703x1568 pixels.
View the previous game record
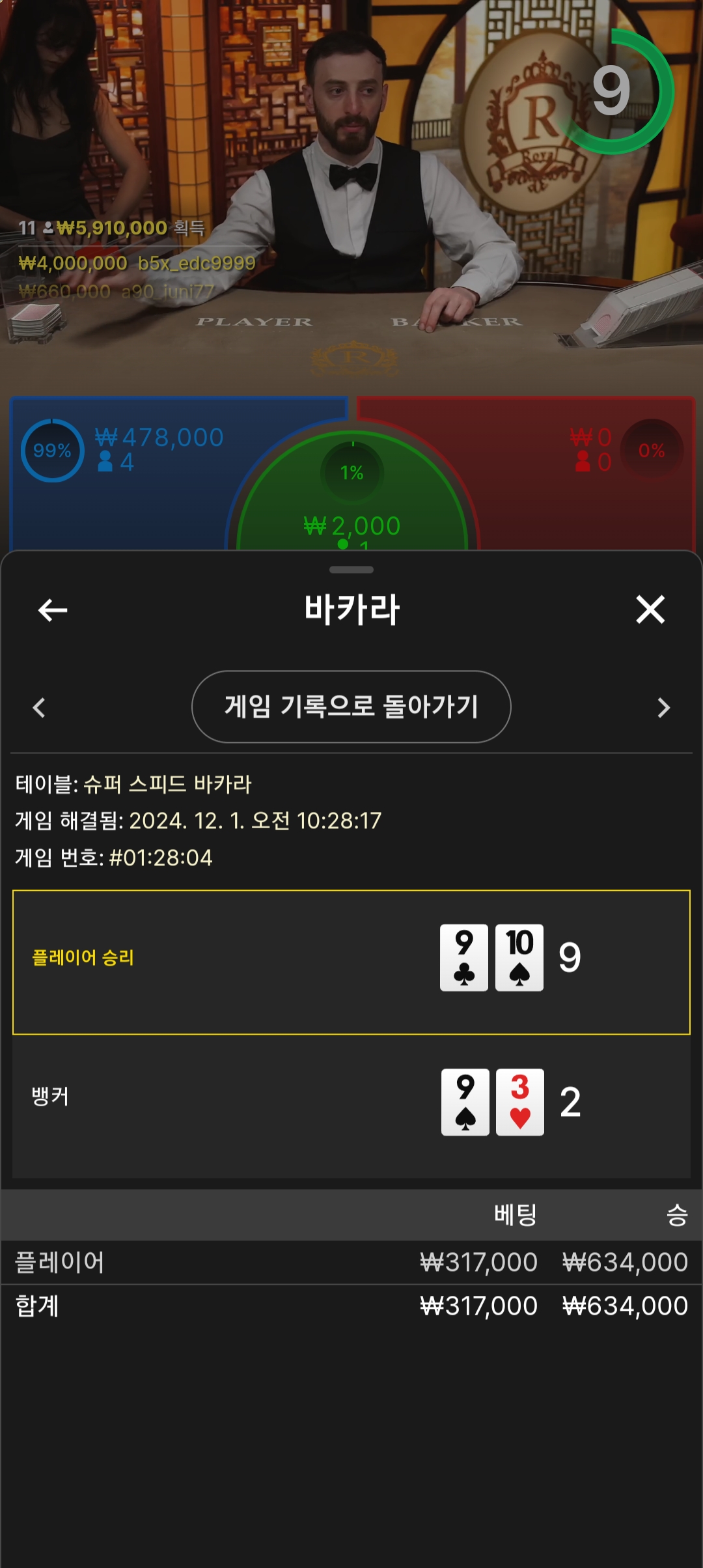39,708
